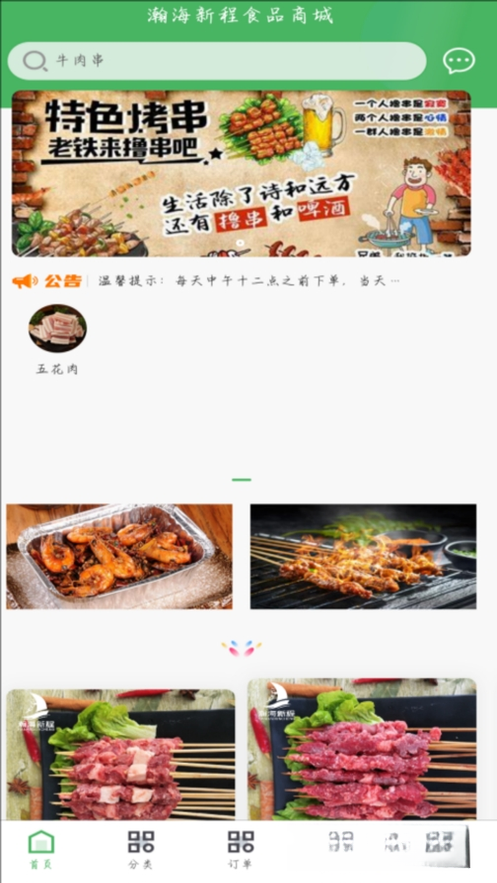Screen dimensions: 497x883
Task: View the meat skewers with fat product card
Action: [120, 755]
